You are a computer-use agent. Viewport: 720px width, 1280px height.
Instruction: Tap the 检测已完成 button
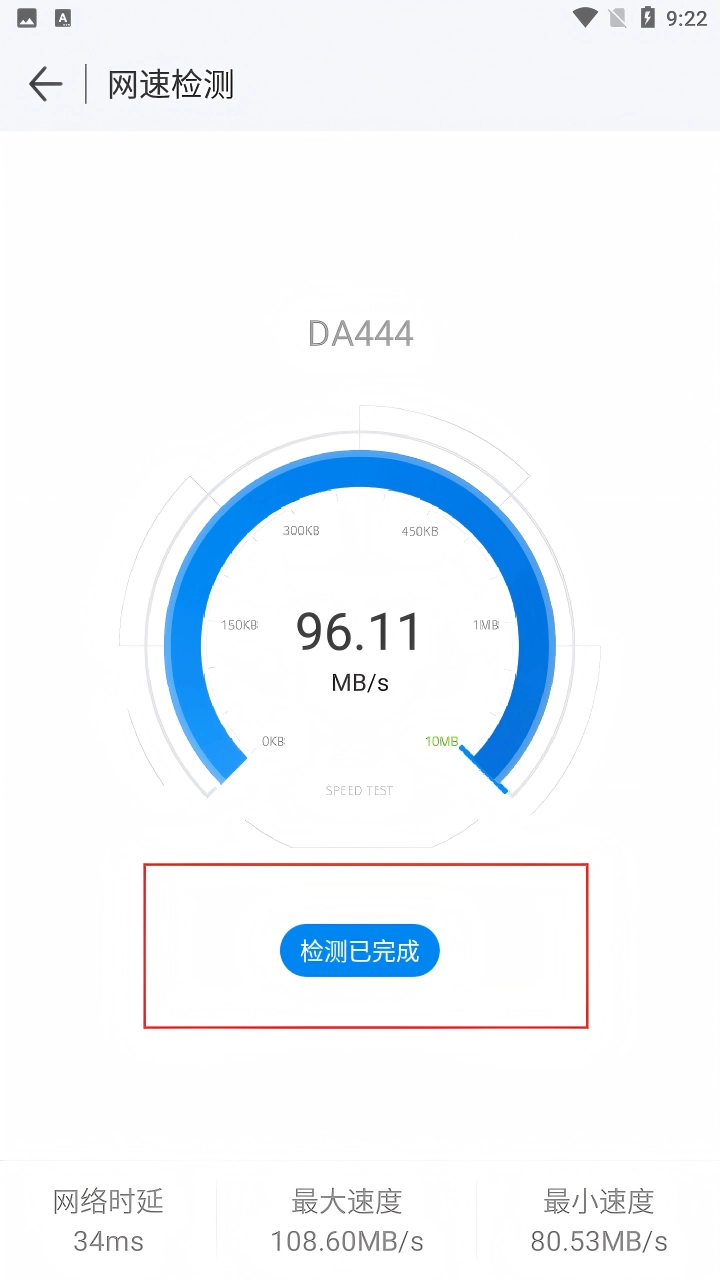tap(360, 951)
